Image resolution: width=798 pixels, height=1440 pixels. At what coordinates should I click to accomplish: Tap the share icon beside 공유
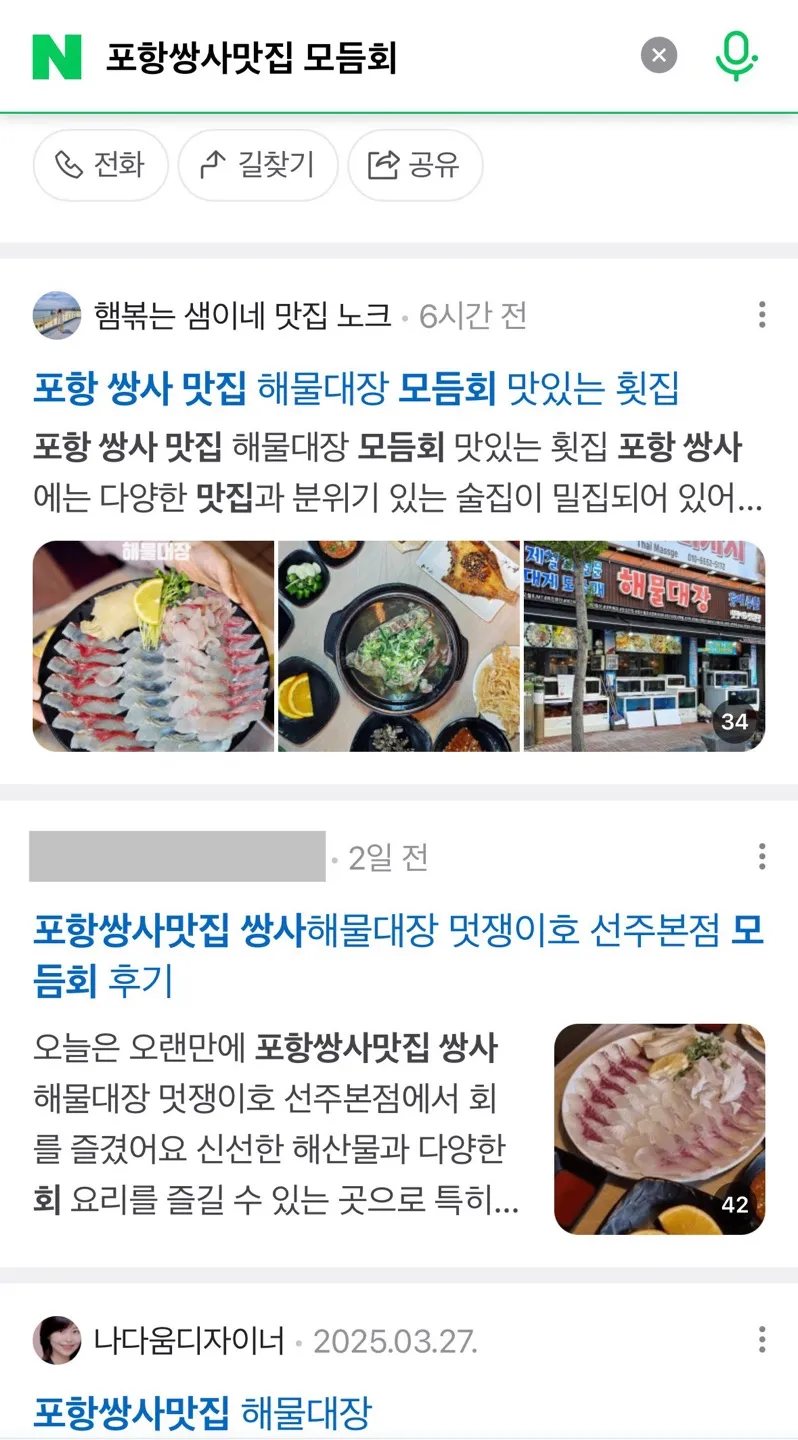[x=383, y=165]
